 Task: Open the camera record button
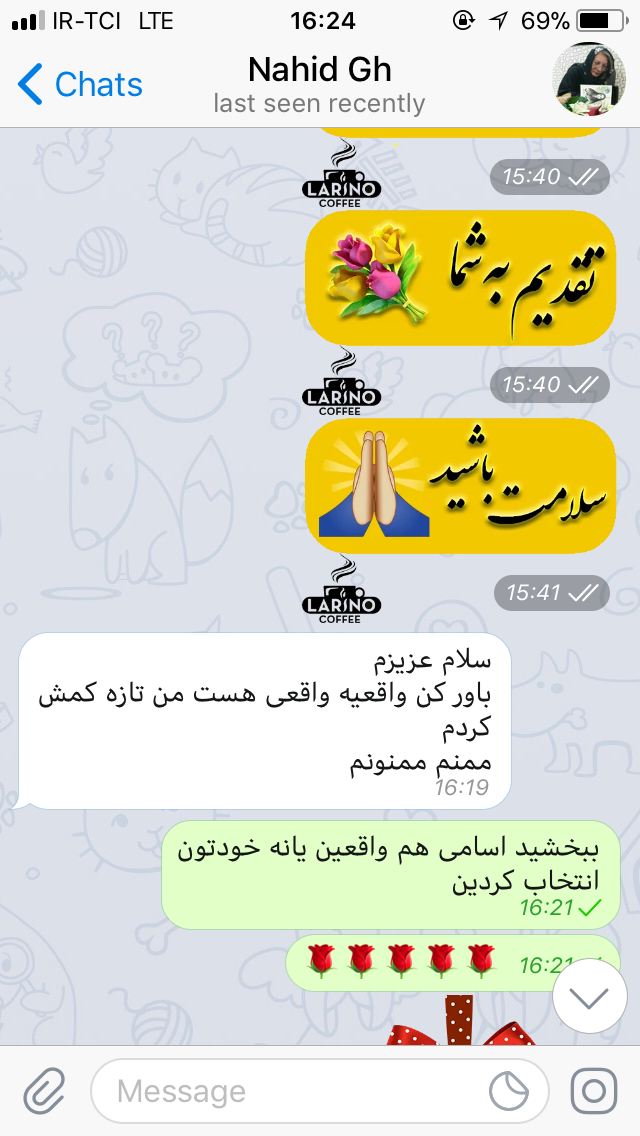point(594,1091)
